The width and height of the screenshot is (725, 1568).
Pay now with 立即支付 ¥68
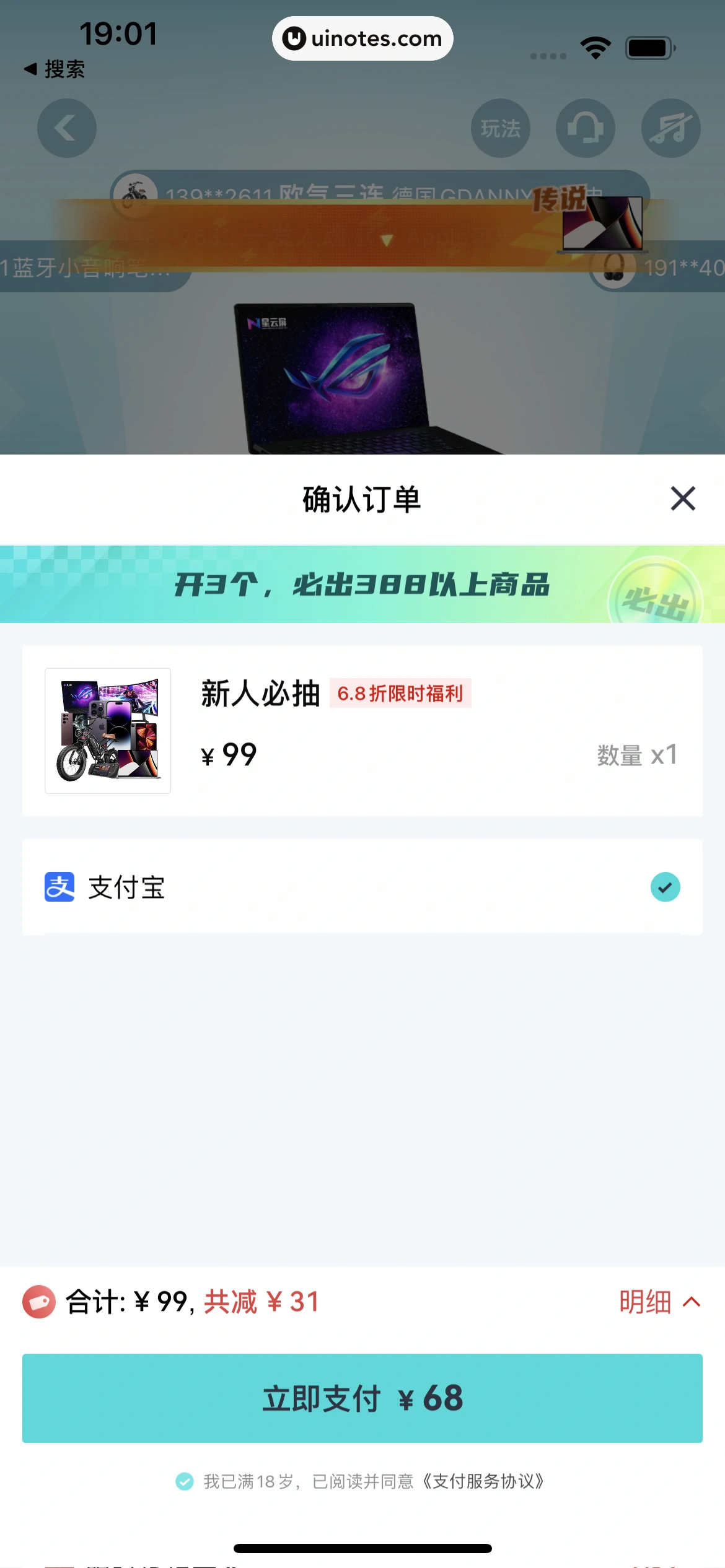[362, 1398]
